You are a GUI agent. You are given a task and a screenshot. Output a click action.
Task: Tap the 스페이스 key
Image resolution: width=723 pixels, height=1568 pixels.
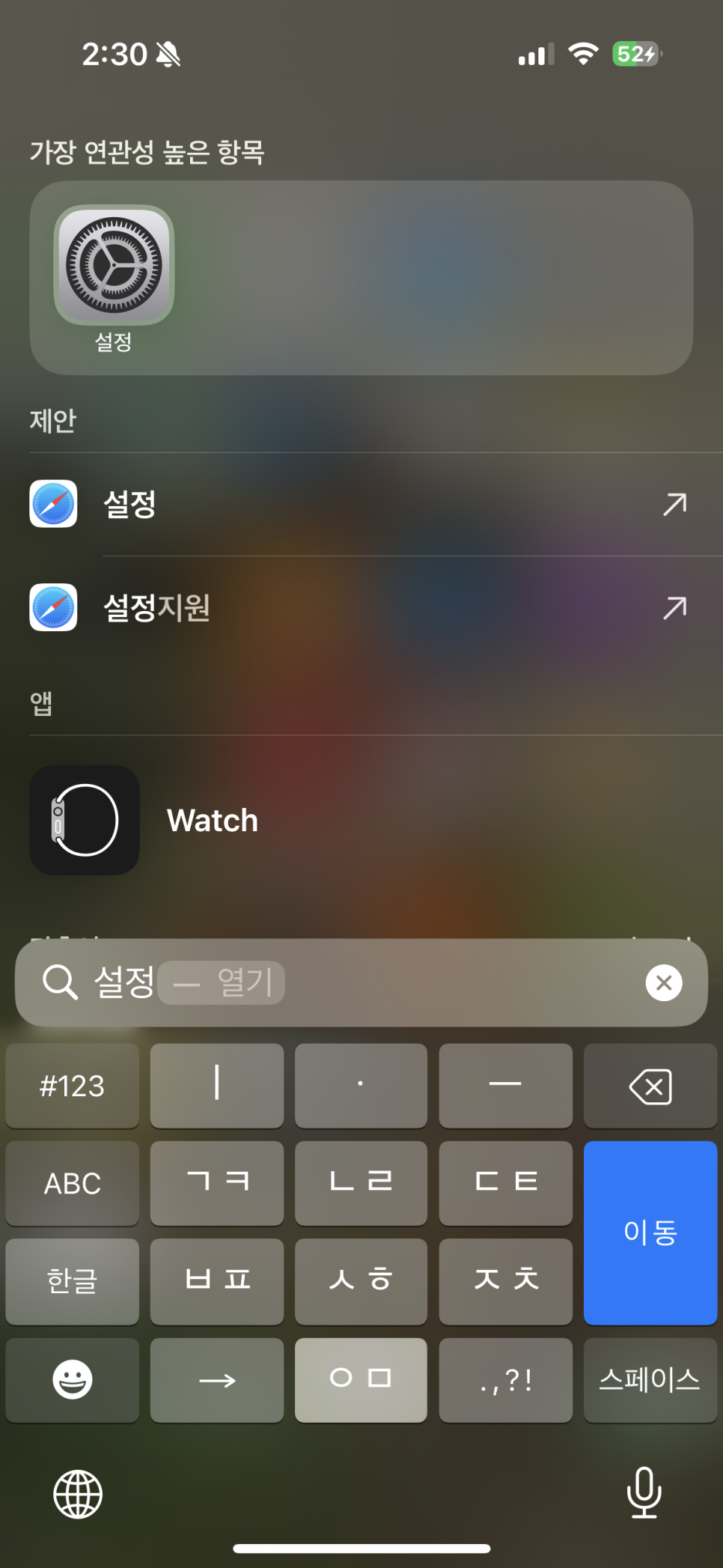(650, 1379)
